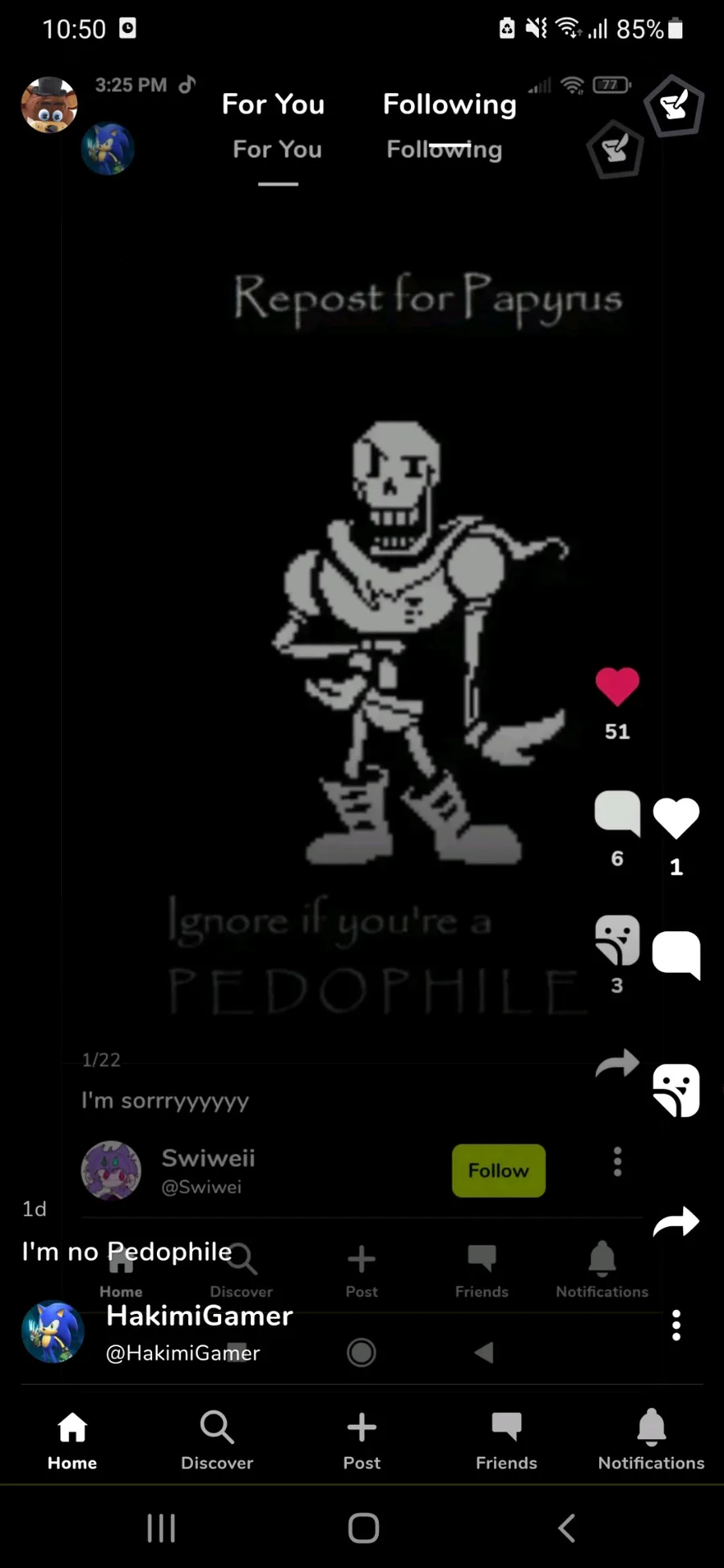This screenshot has width=724, height=1568.
Task: Like HakimiGamer's post with the white heart
Action: coord(676,819)
